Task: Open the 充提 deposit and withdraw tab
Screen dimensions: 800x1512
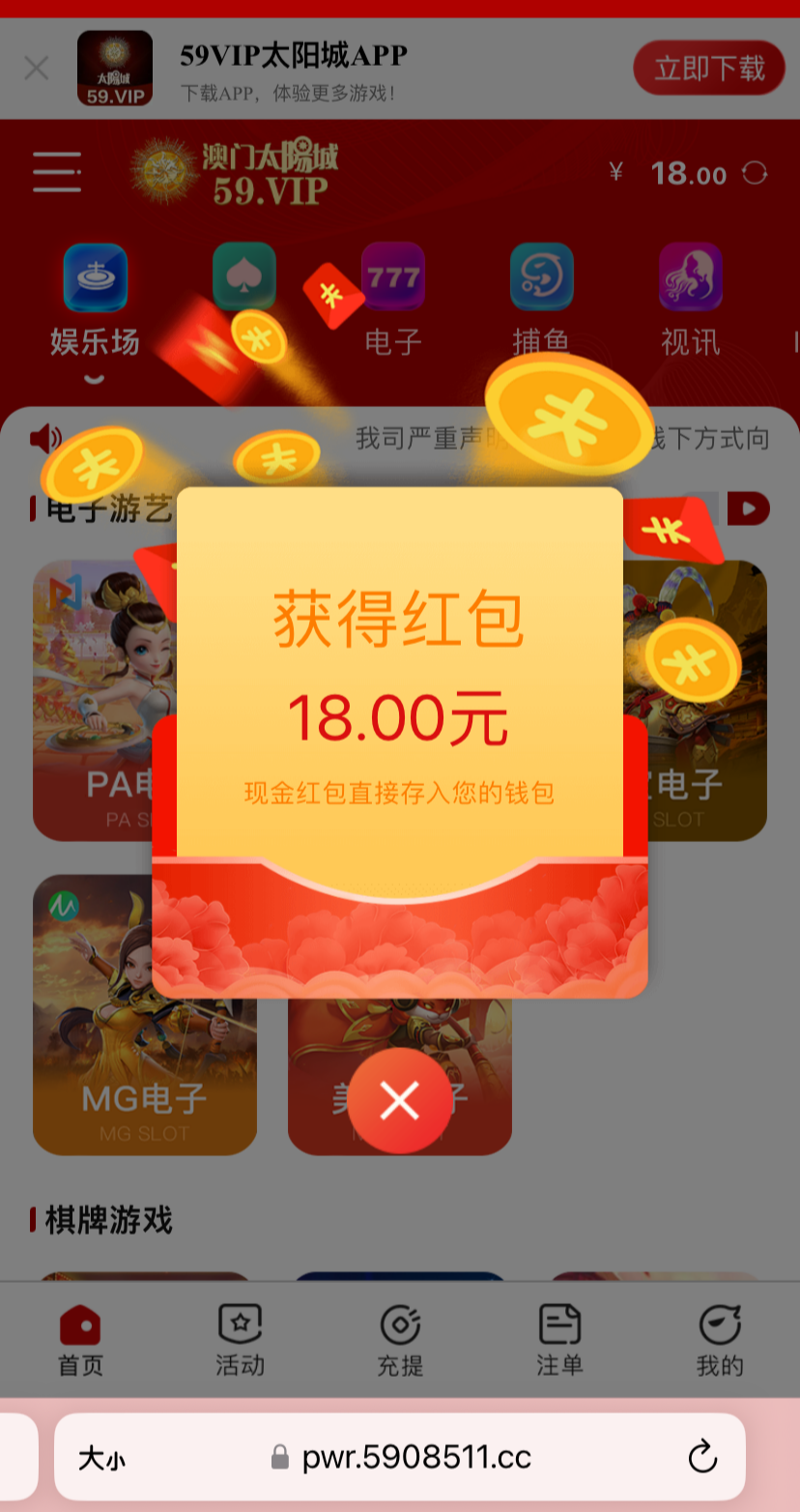Action: (x=400, y=1340)
